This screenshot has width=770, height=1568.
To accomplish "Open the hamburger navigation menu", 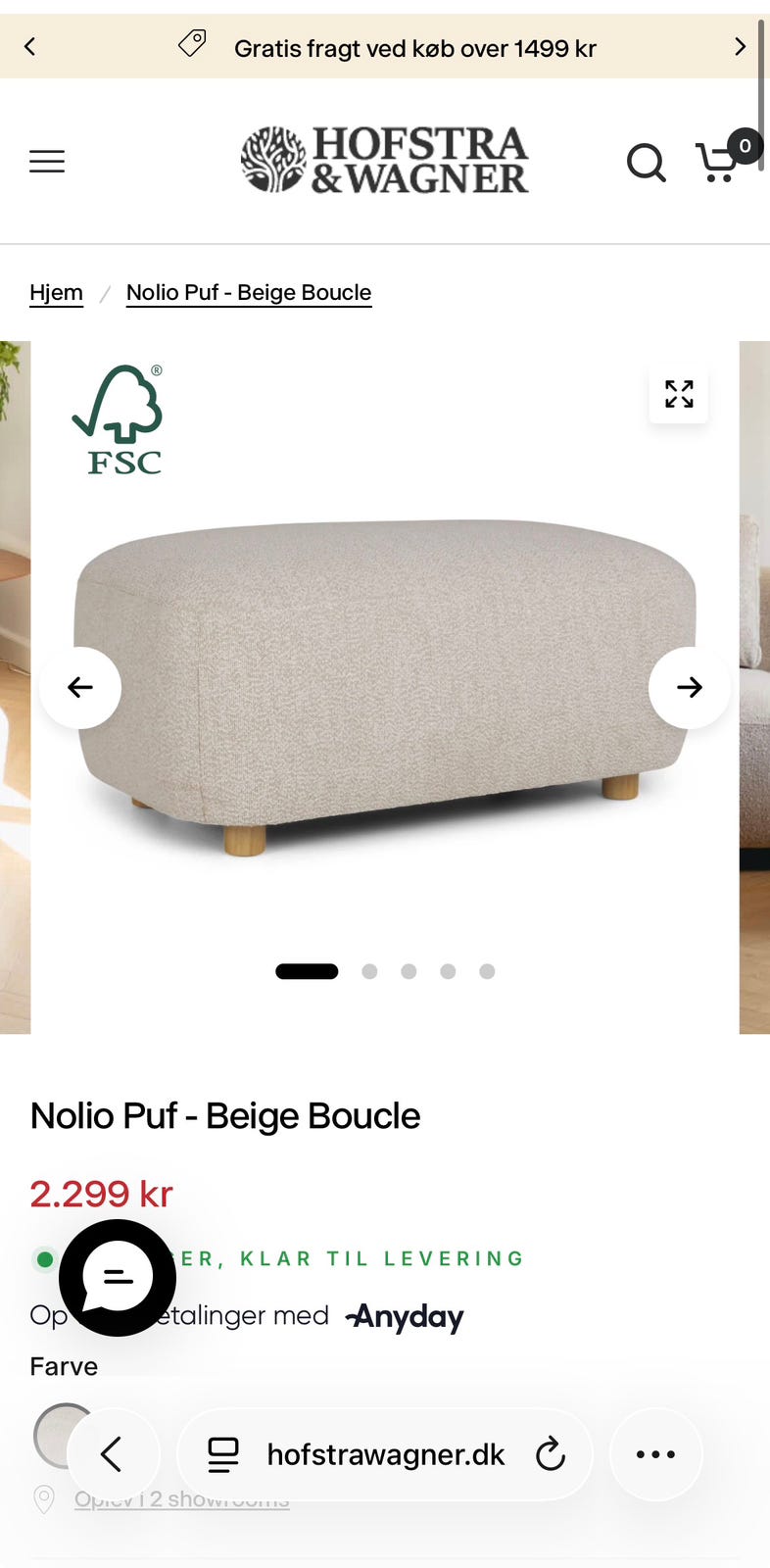I will point(46,161).
